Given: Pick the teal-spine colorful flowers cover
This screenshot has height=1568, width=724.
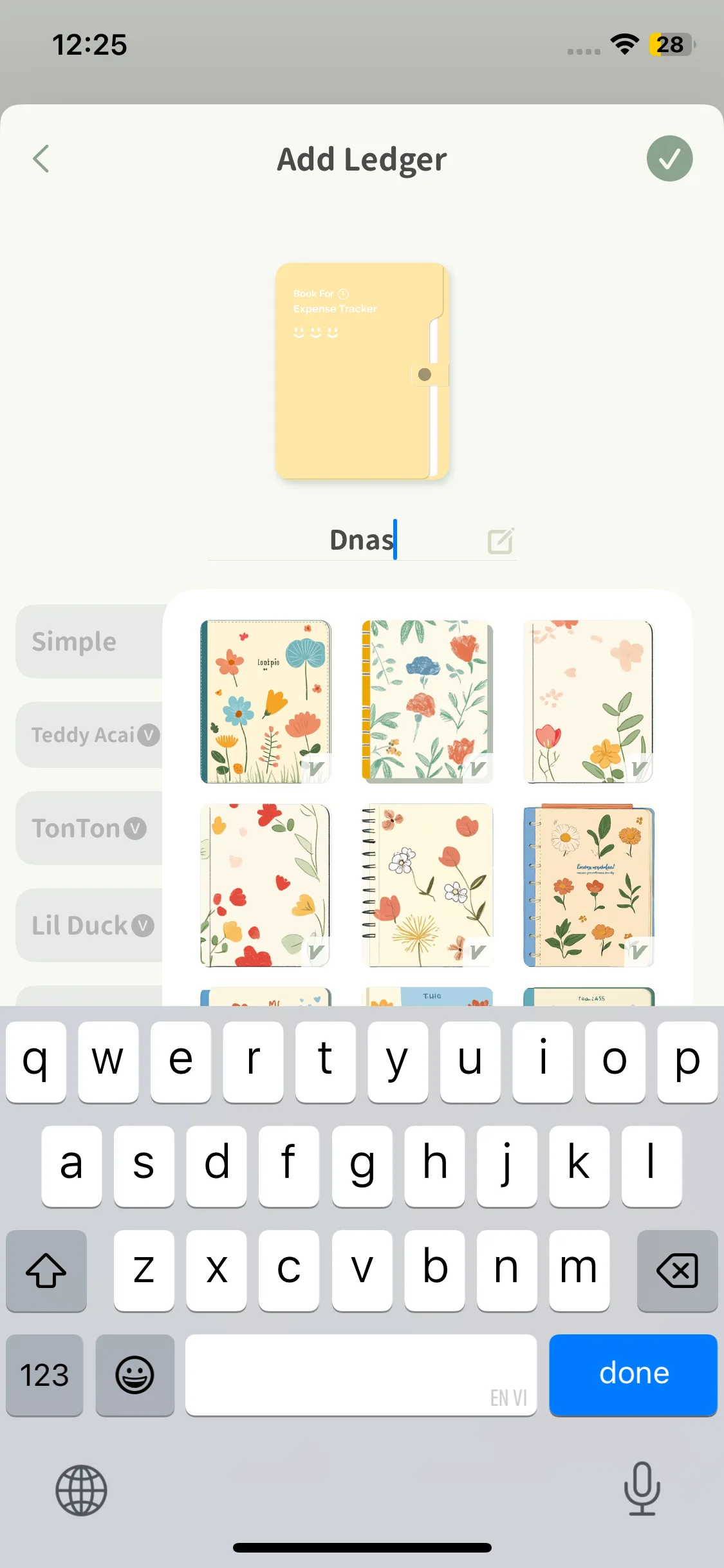Looking at the screenshot, I should [x=266, y=702].
